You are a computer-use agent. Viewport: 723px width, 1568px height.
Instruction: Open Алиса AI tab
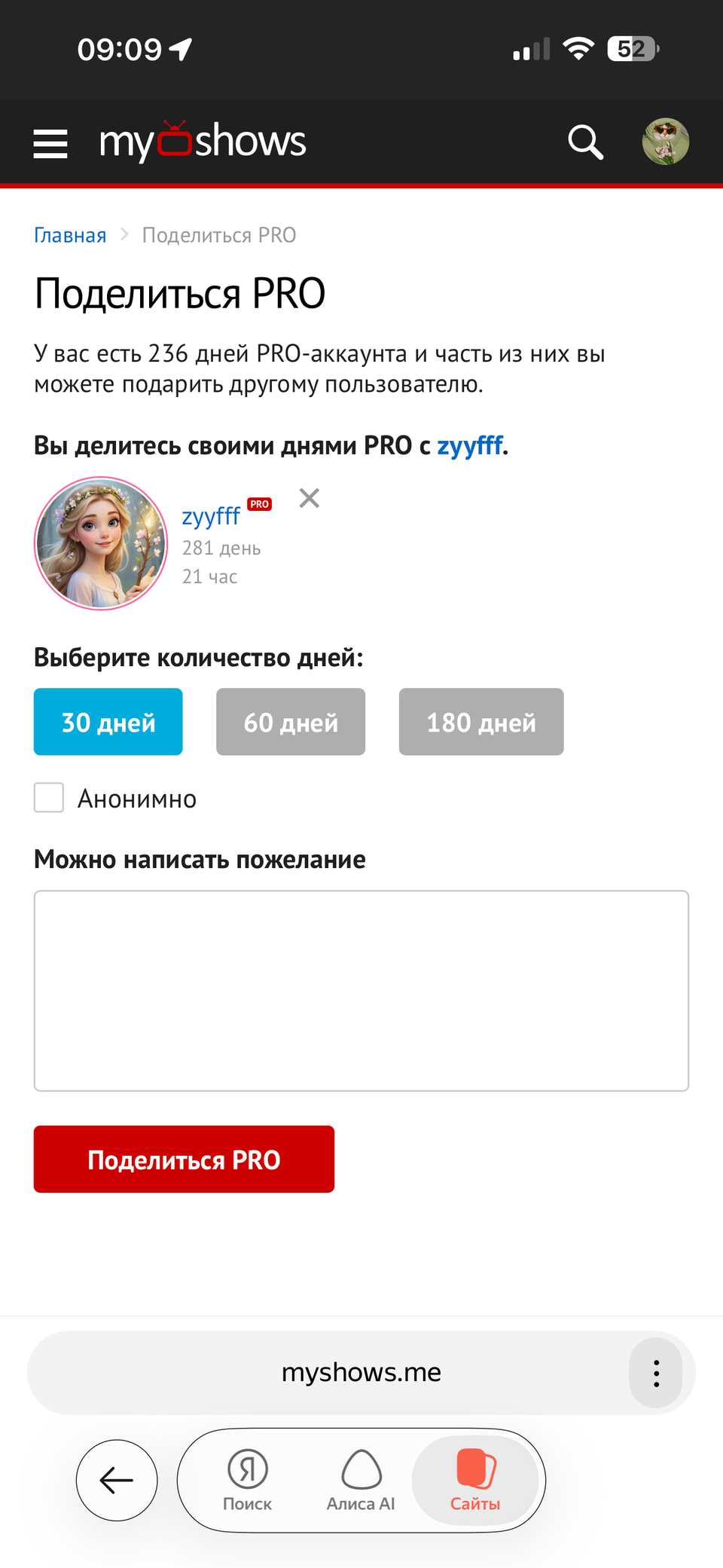tap(361, 1481)
